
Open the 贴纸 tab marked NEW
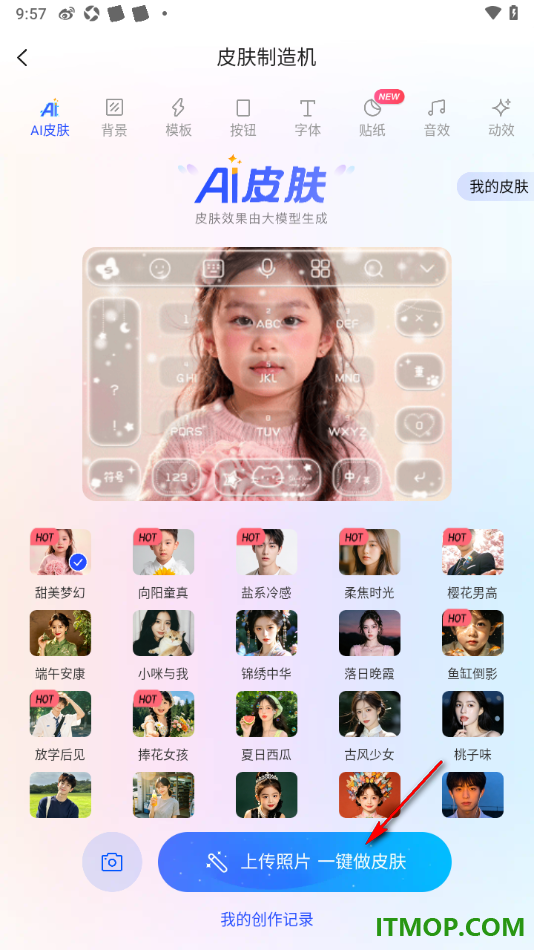pyautogui.click(x=372, y=118)
